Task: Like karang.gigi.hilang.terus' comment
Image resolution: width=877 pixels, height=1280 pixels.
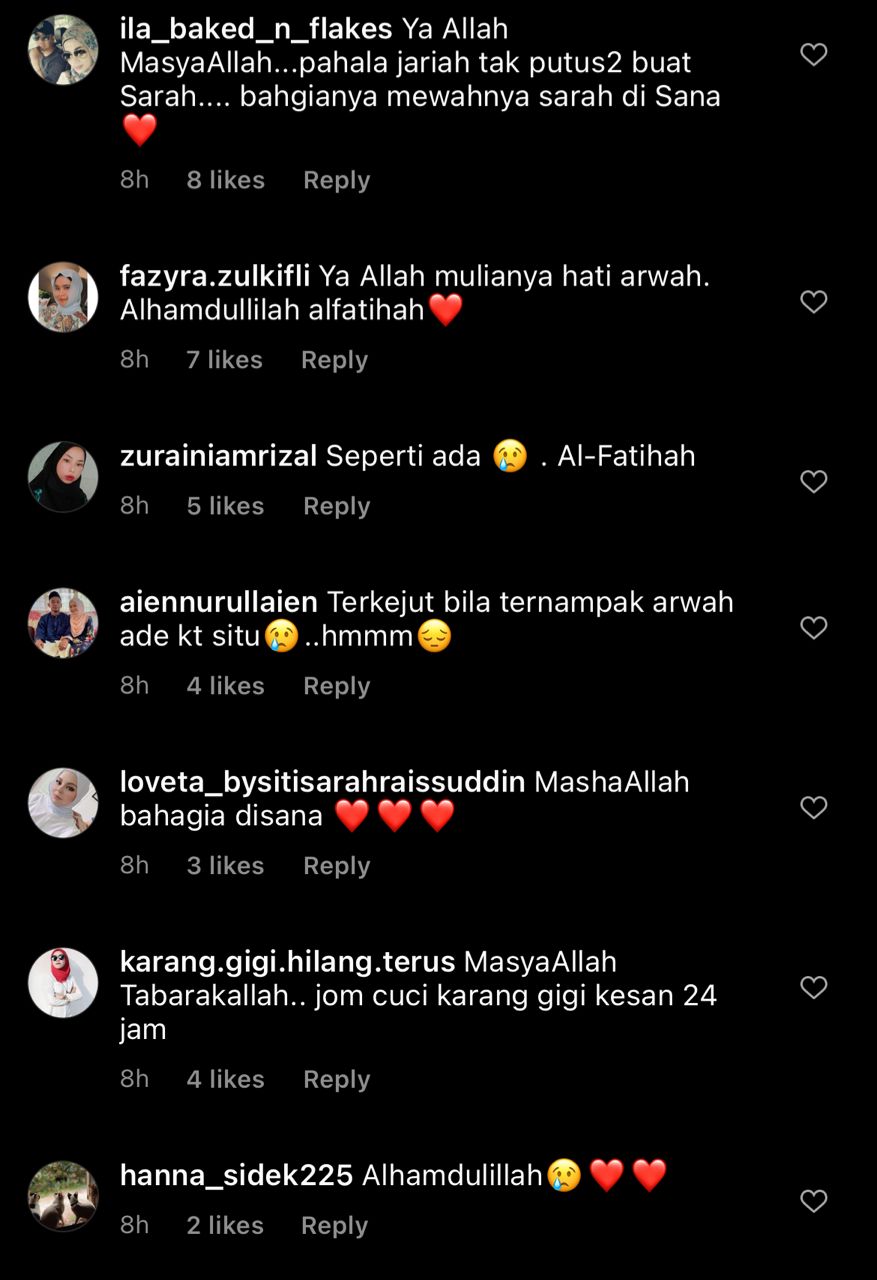Action: tap(814, 987)
